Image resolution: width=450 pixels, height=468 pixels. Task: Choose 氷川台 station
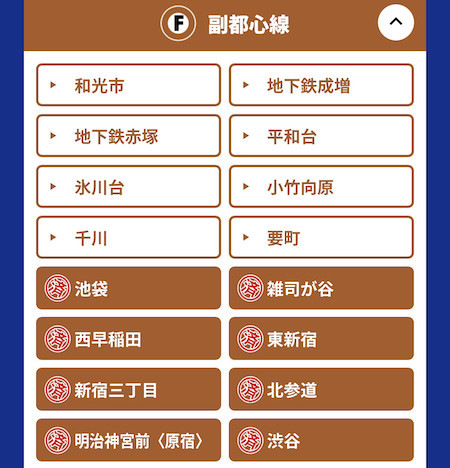129,186
